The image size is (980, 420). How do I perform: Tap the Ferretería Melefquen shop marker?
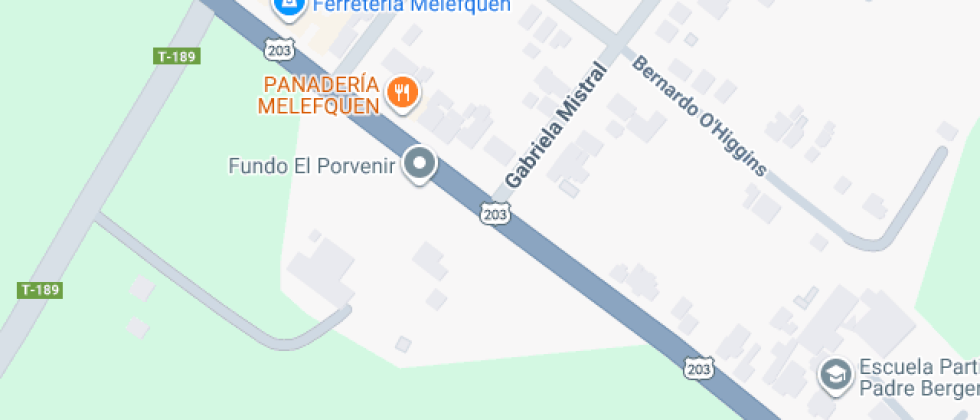[289, 6]
